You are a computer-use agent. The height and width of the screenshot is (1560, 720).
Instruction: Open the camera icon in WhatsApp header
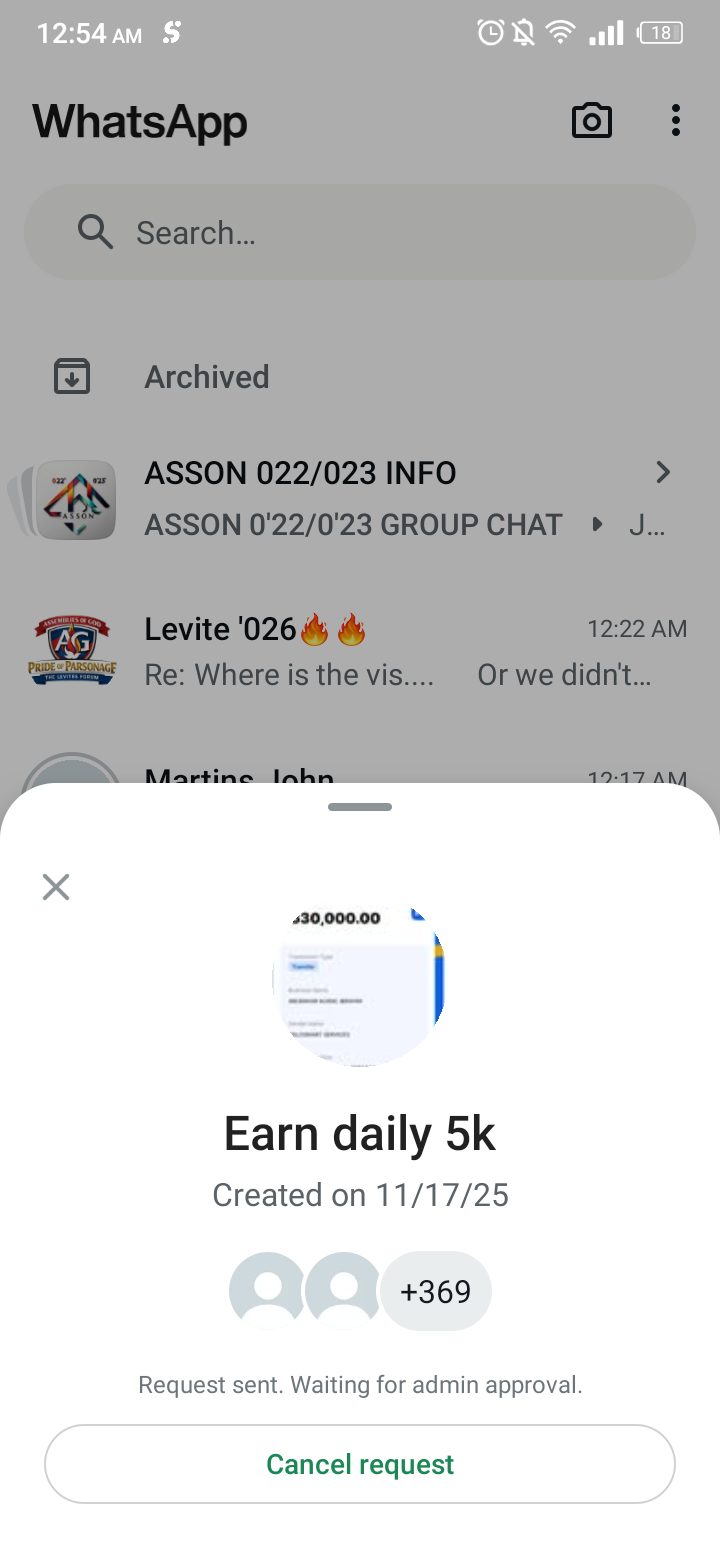click(x=591, y=121)
